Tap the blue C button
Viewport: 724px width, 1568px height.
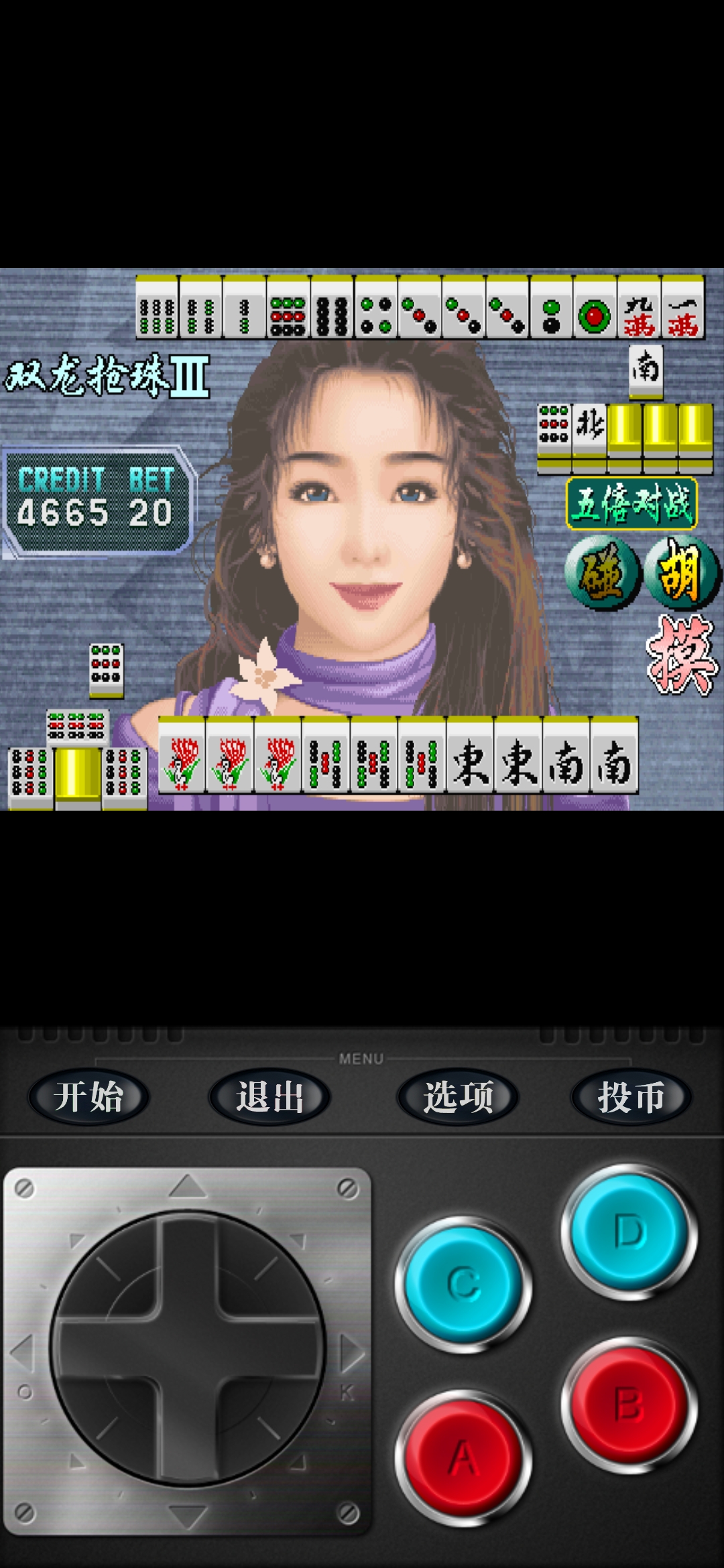463,1284
